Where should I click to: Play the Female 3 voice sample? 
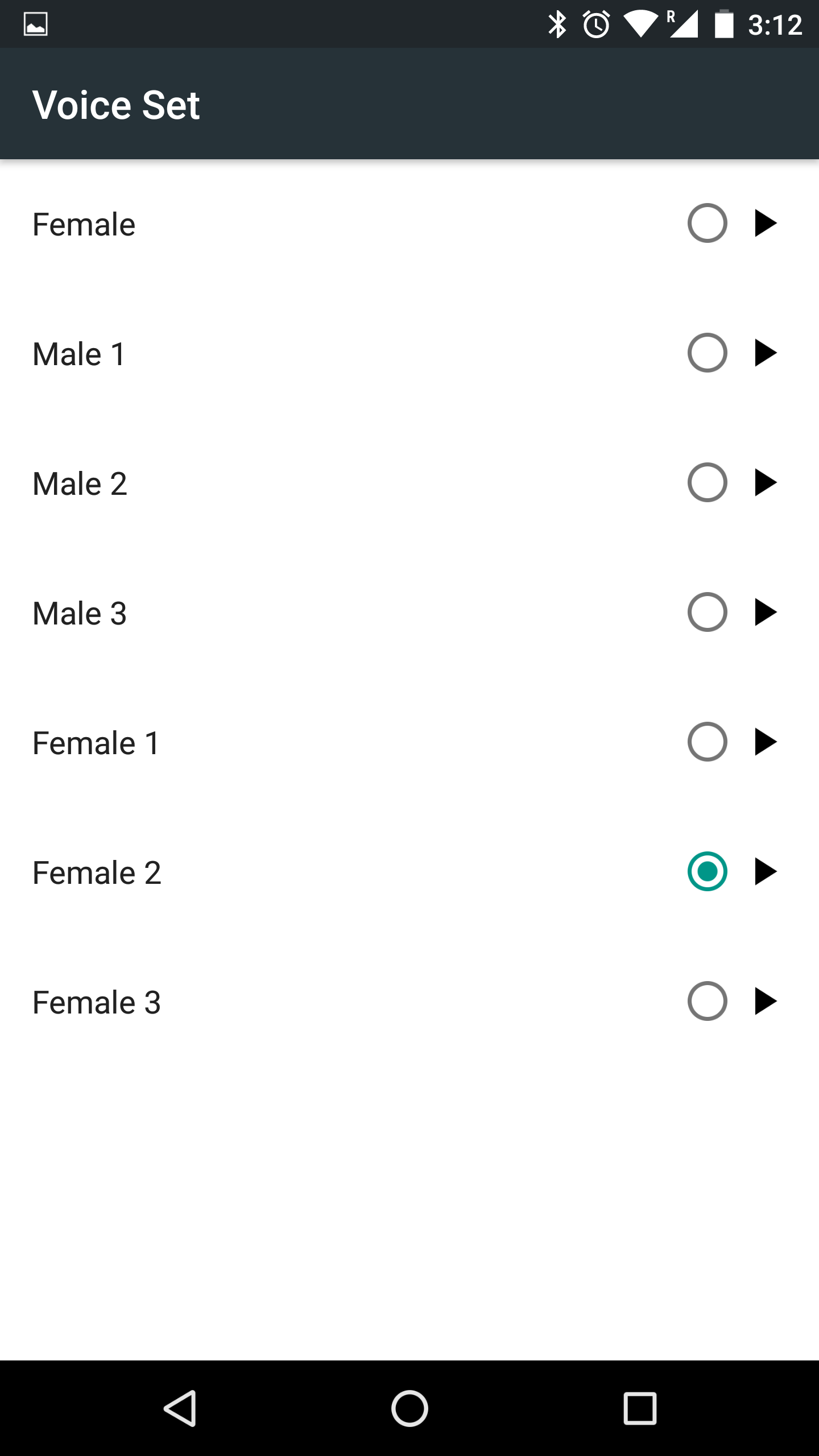tap(765, 1001)
